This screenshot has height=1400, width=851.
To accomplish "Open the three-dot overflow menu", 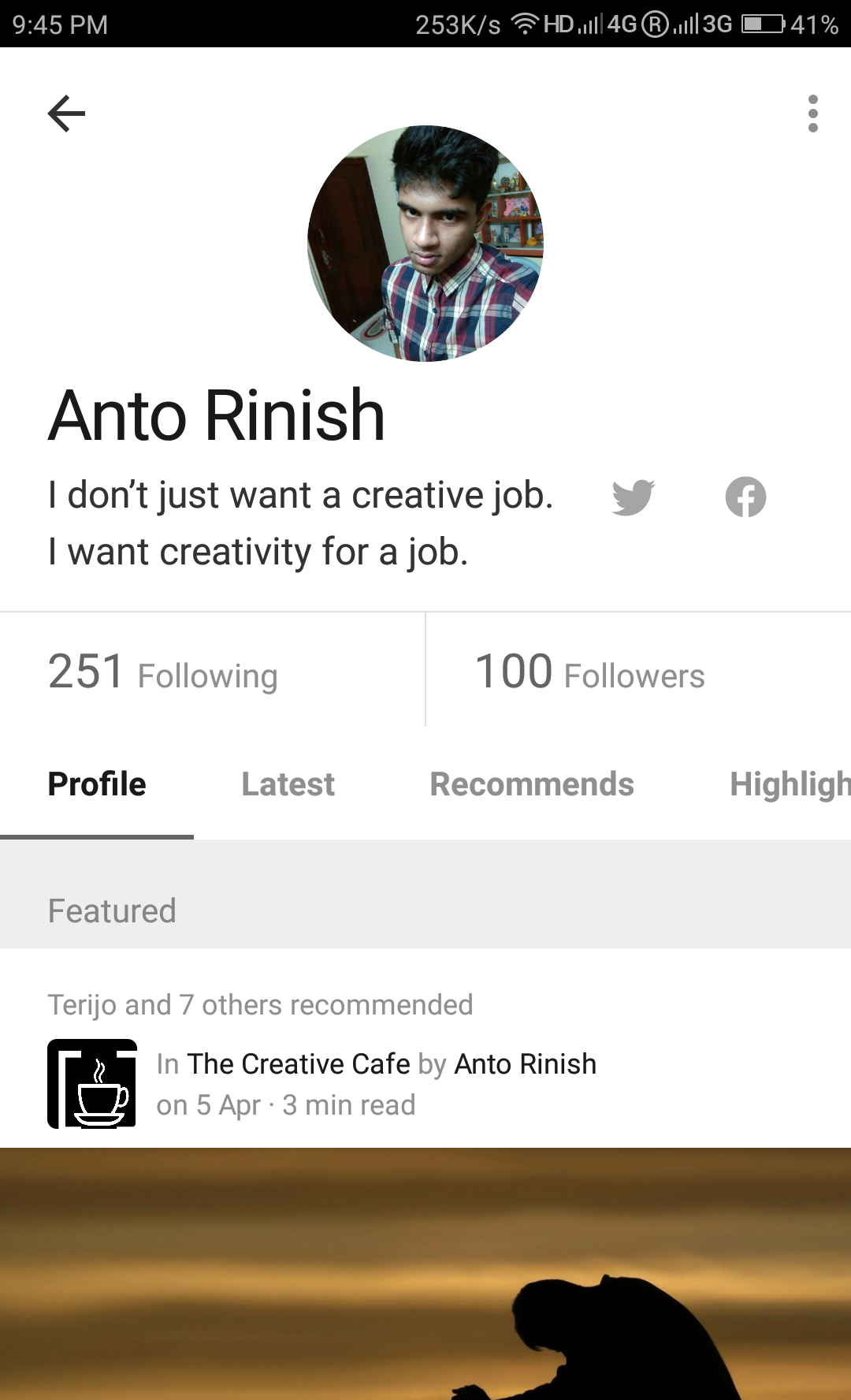I will pos(812,114).
